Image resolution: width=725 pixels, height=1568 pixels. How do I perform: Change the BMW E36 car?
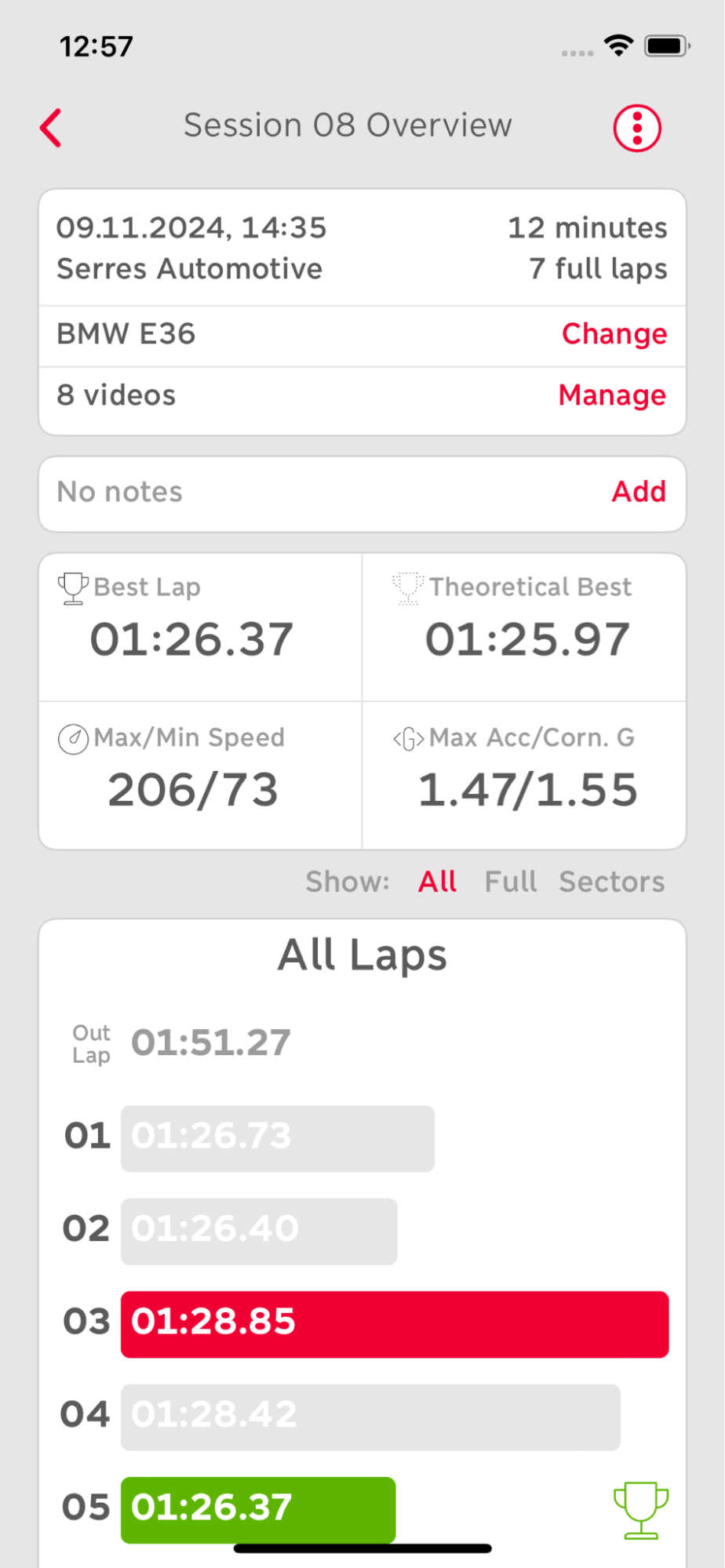click(614, 334)
